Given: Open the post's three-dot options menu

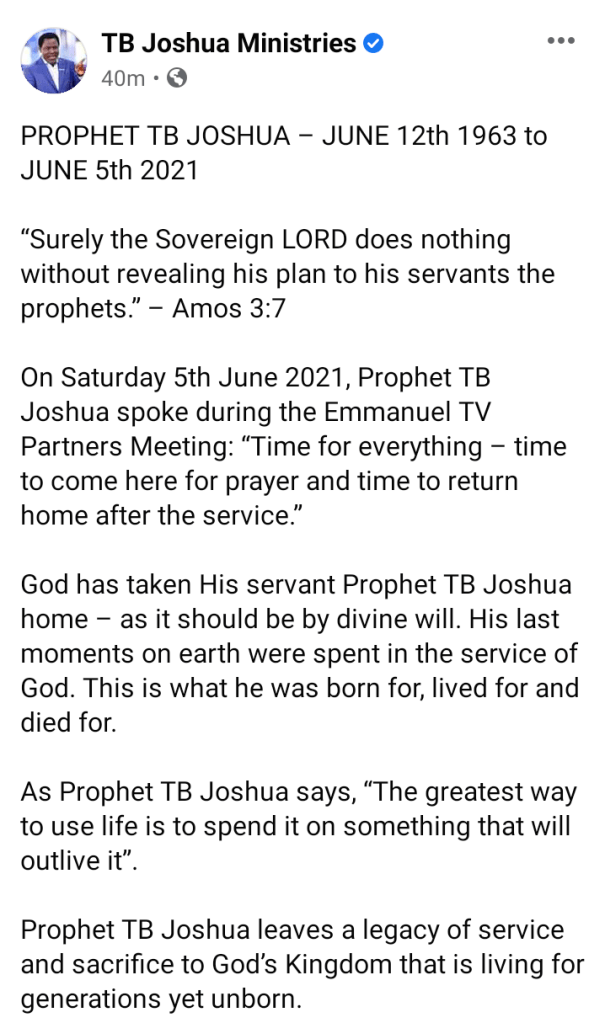Looking at the screenshot, I should coord(561,41).
